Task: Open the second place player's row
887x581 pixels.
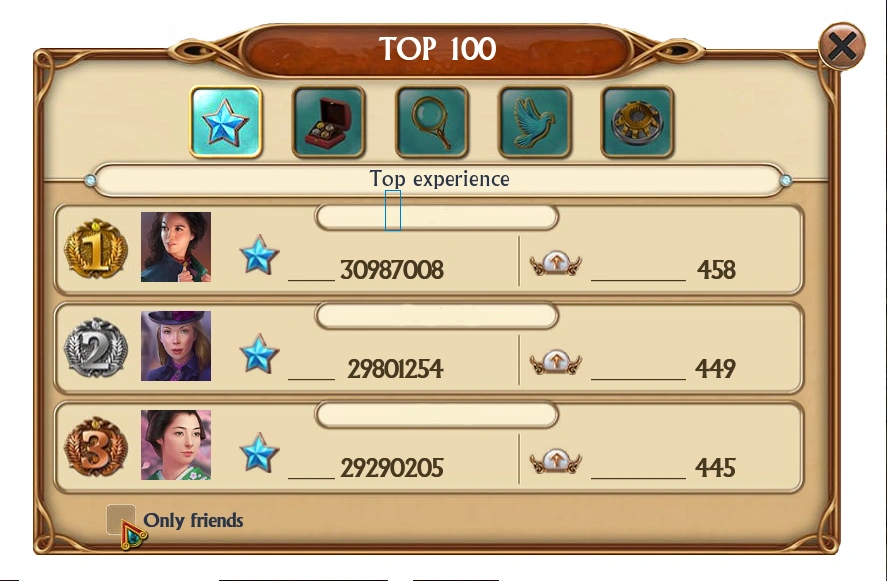Action: coord(430,347)
